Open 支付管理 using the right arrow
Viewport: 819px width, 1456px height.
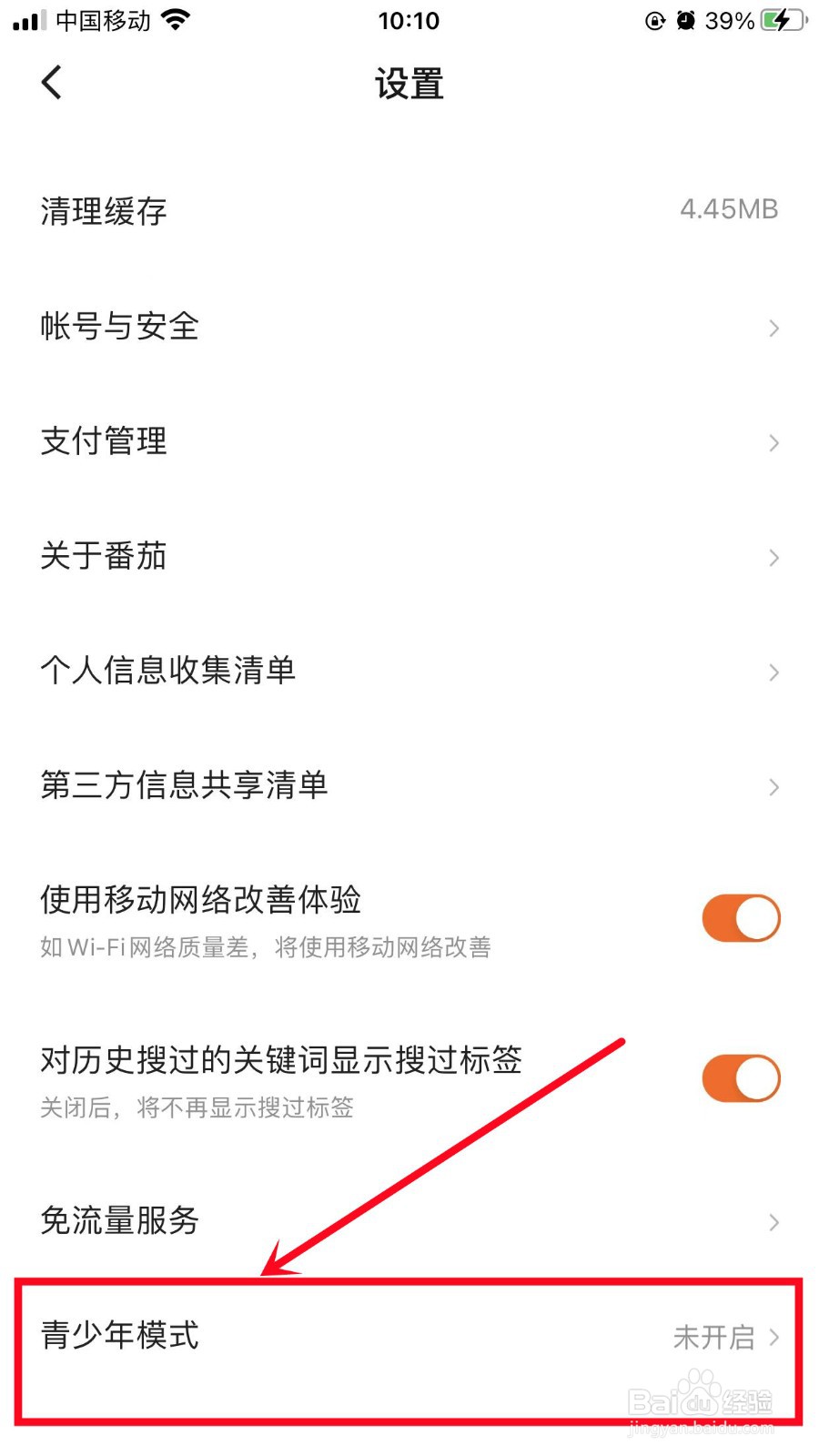773,443
